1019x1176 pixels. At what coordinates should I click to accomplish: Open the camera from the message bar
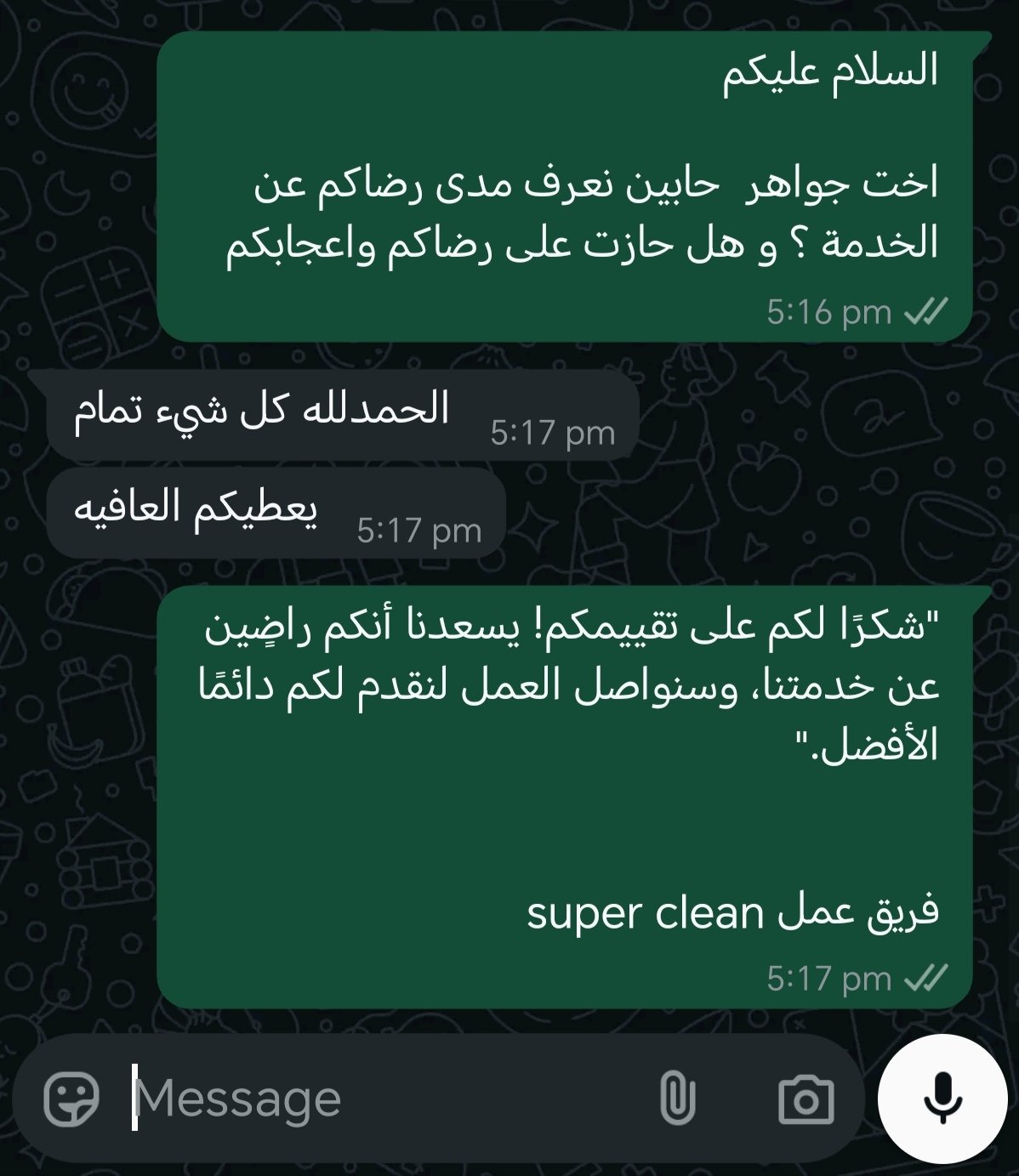806,1099
